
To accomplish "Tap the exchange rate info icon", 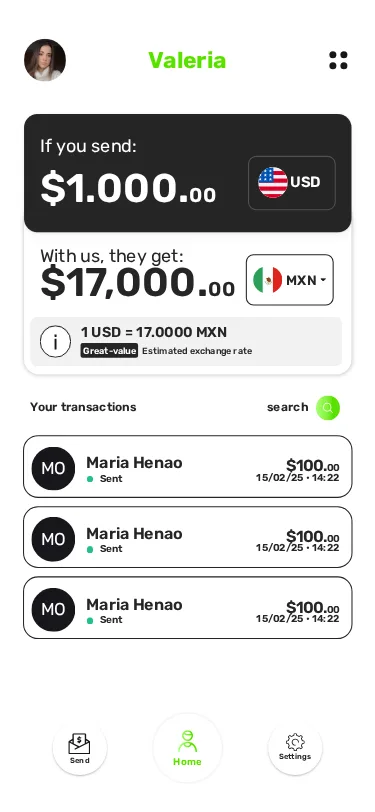I will (x=55, y=342).
